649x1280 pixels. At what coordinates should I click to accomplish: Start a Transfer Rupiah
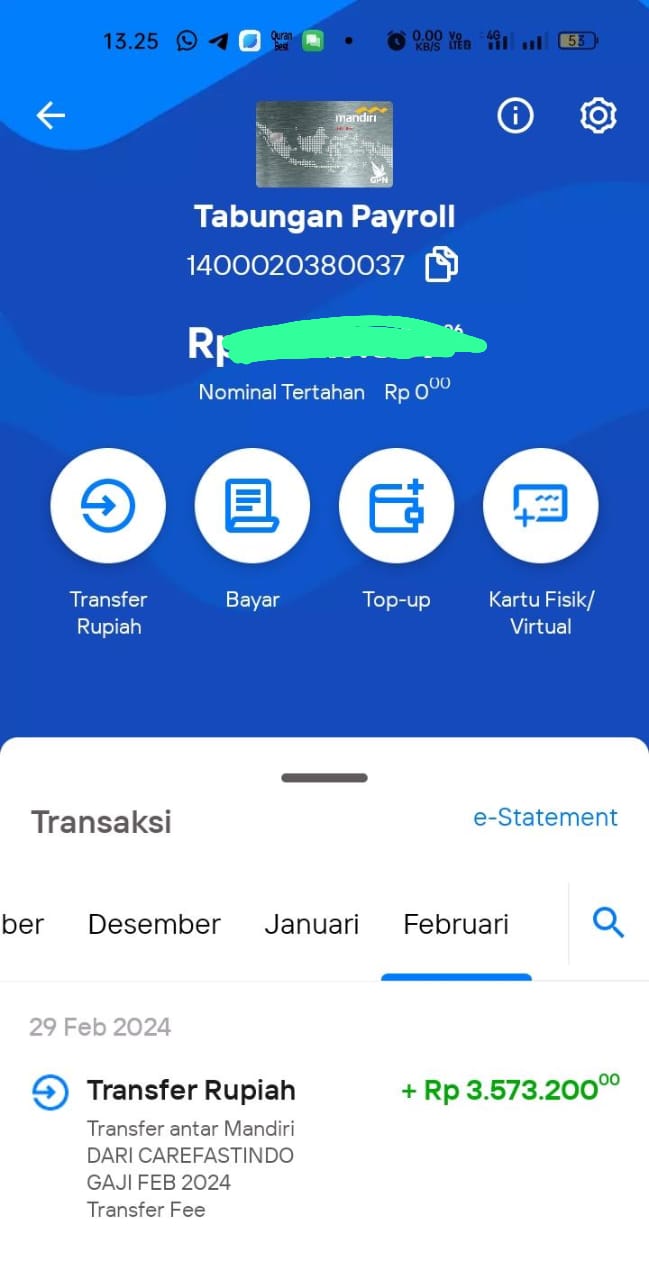(x=108, y=506)
